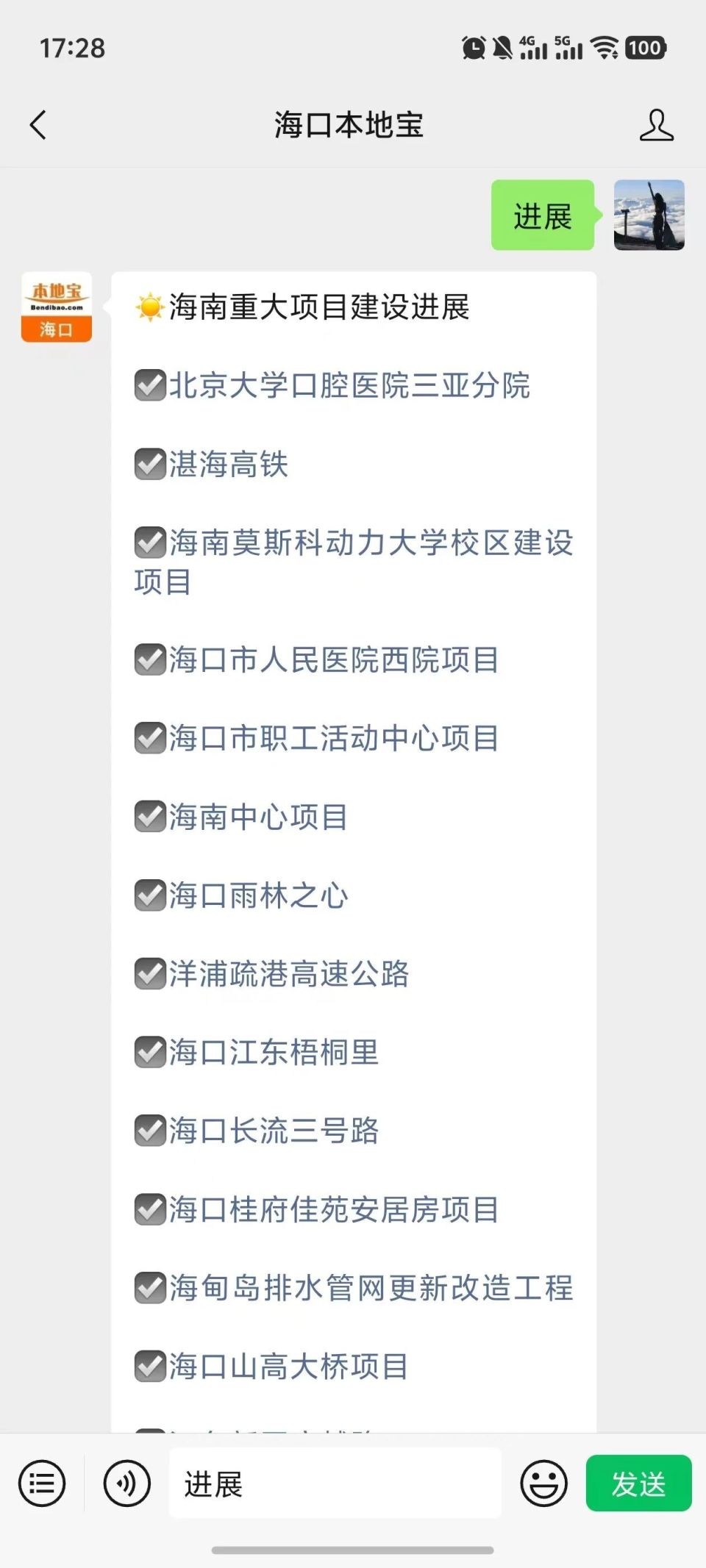
Task: Tap the 本地宝 account avatar
Action: point(56,307)
